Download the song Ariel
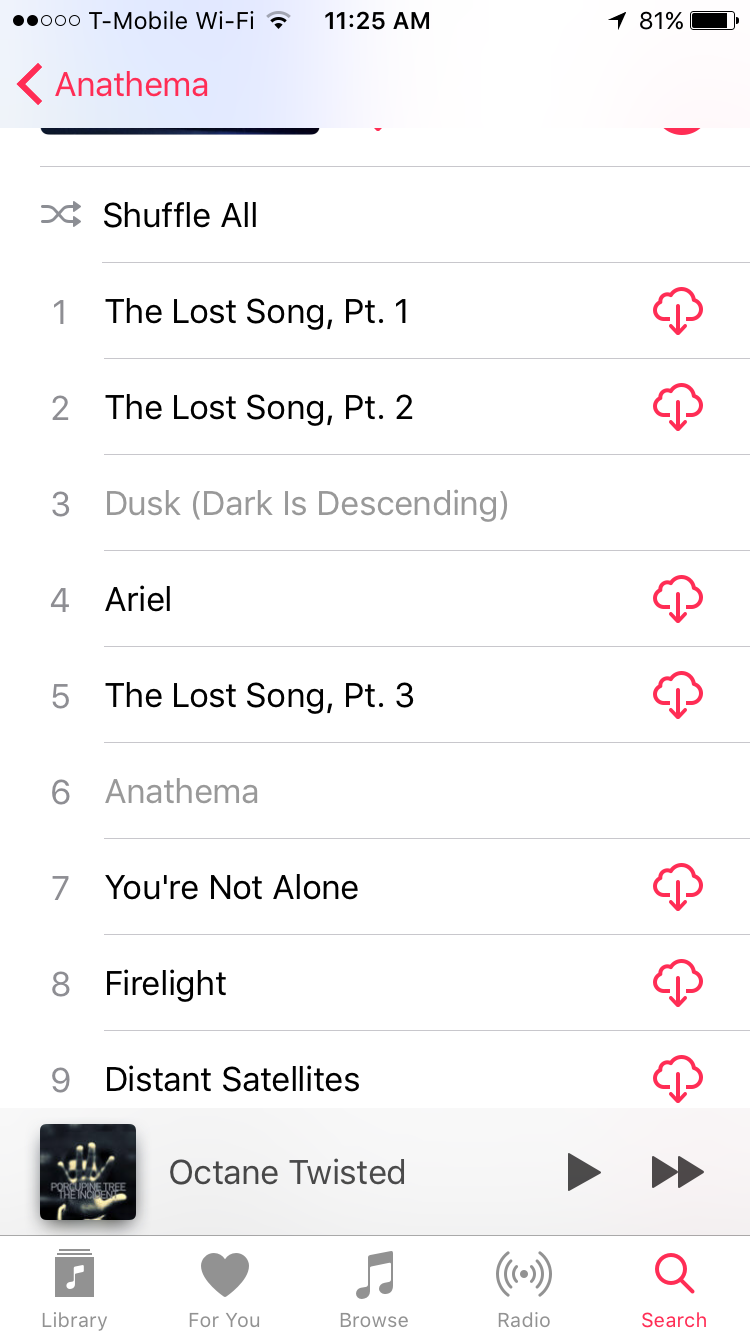Viewport: 750px width, 1334px height. click(x=678, y=600)
